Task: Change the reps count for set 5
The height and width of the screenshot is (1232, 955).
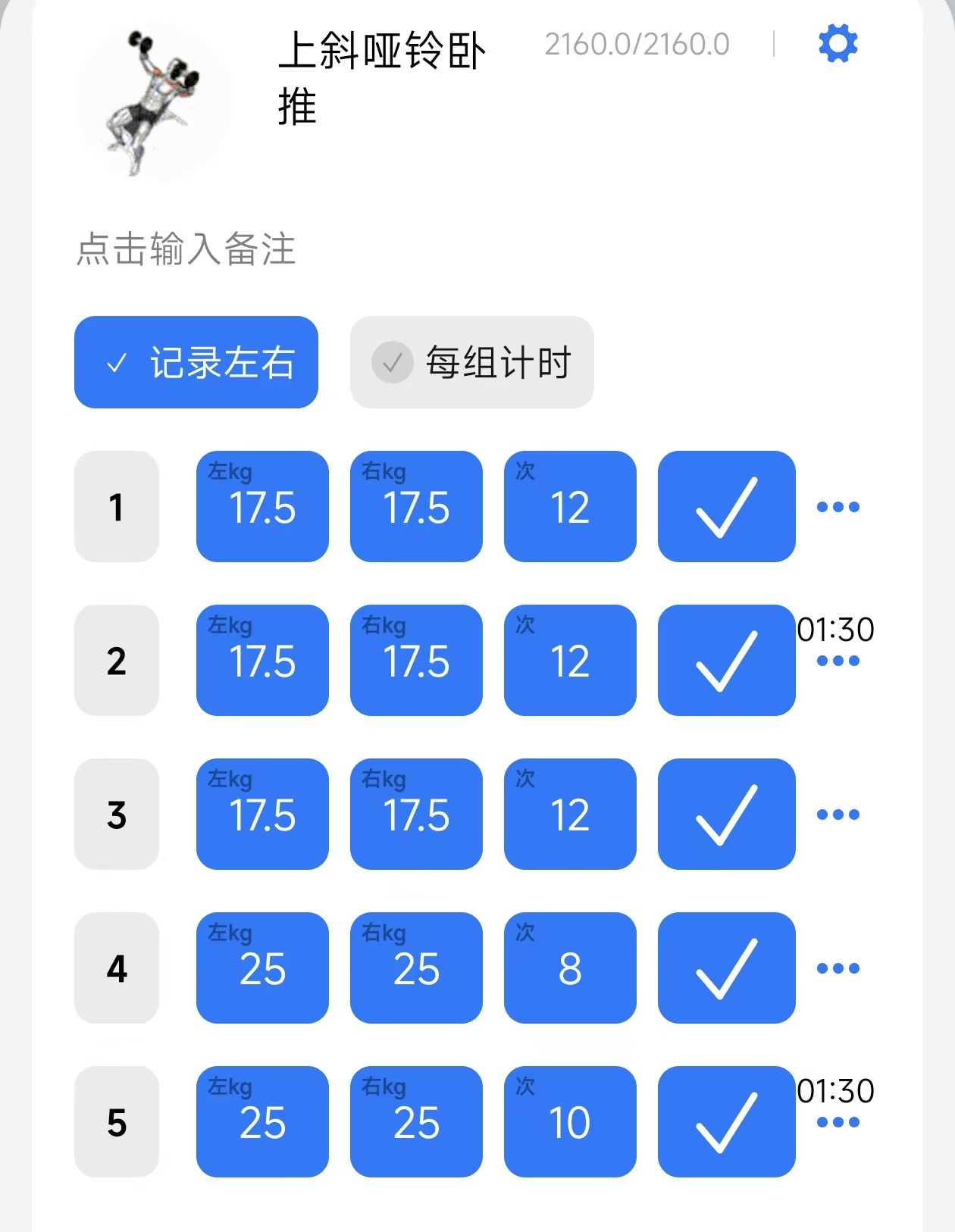Action: click(x=570, y=1121)
